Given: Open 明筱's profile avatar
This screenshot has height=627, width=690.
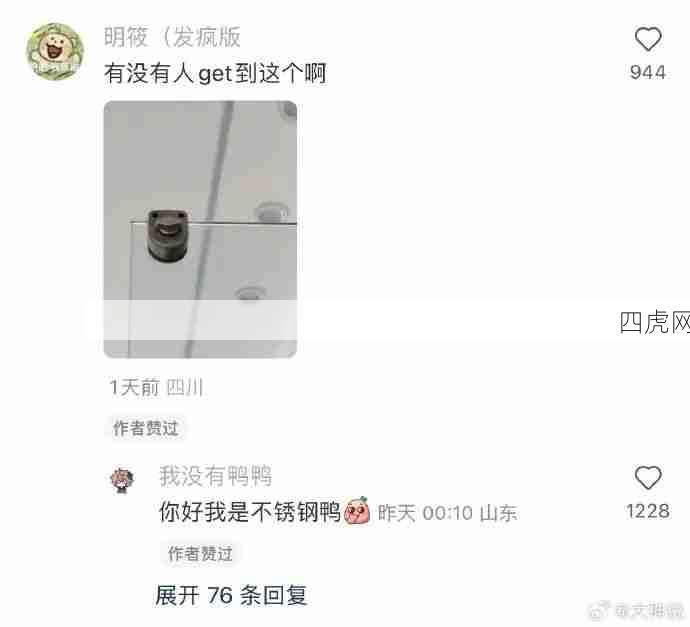Looking at the screenshot, I should click(x=52, y=52).
